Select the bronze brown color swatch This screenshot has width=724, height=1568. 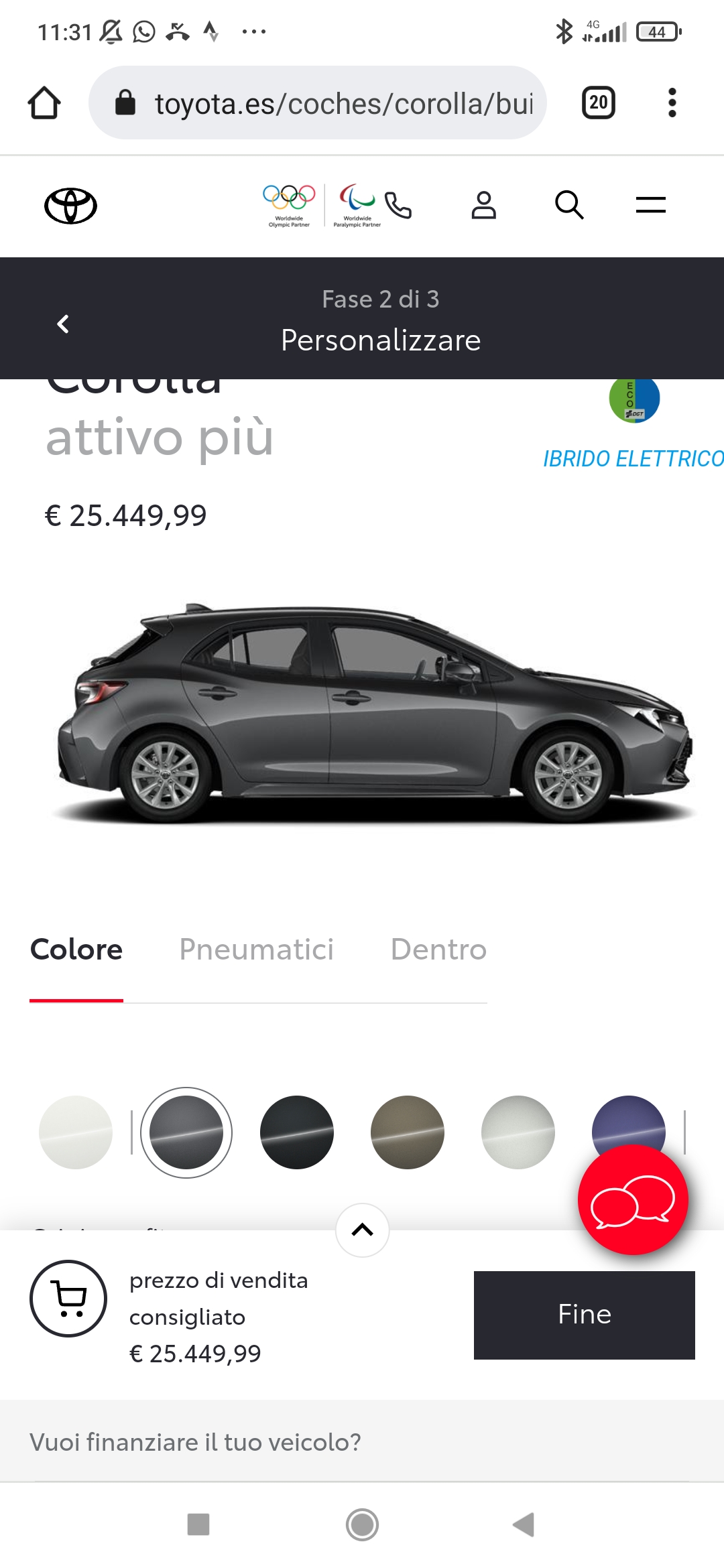408,1132
